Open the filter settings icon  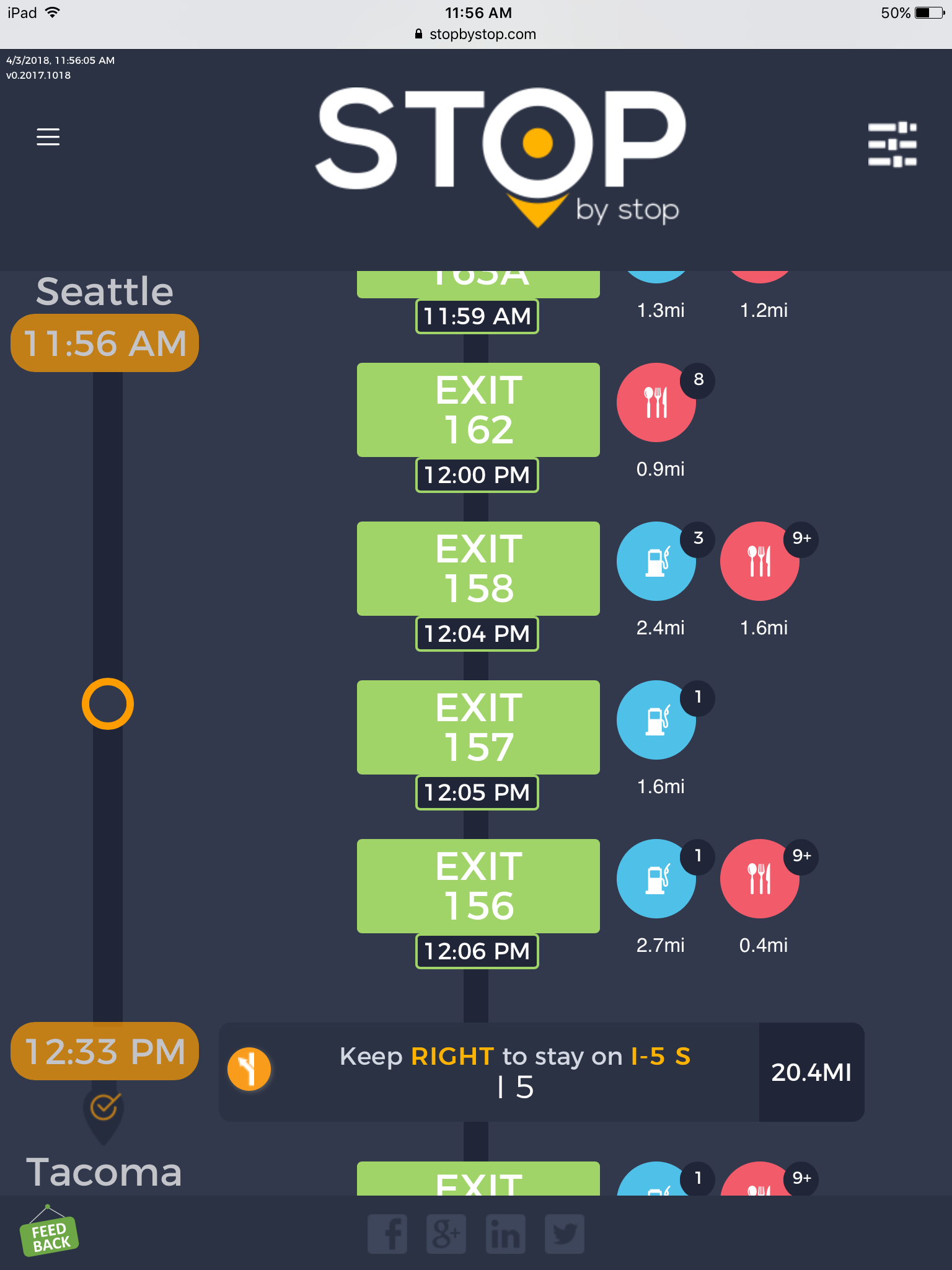tap(892, 144)
